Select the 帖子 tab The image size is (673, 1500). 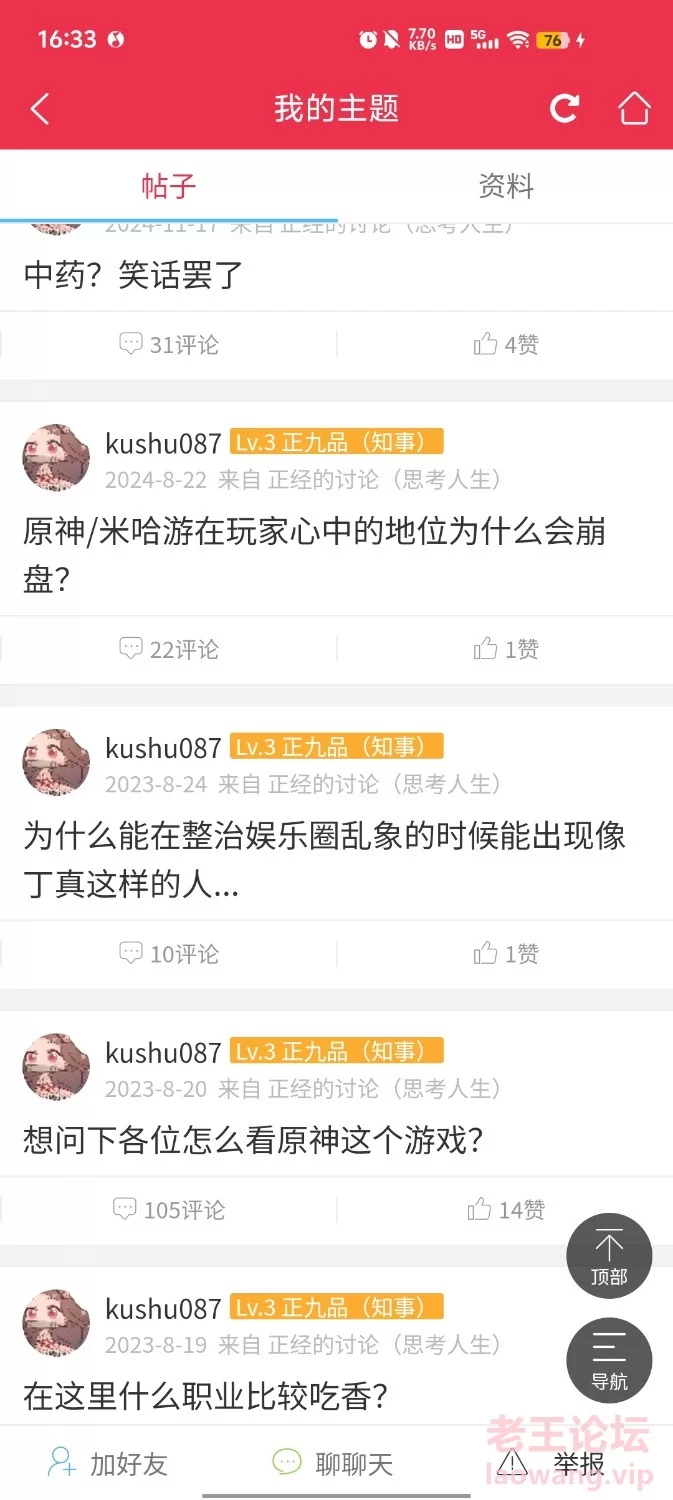click(169, 186)
